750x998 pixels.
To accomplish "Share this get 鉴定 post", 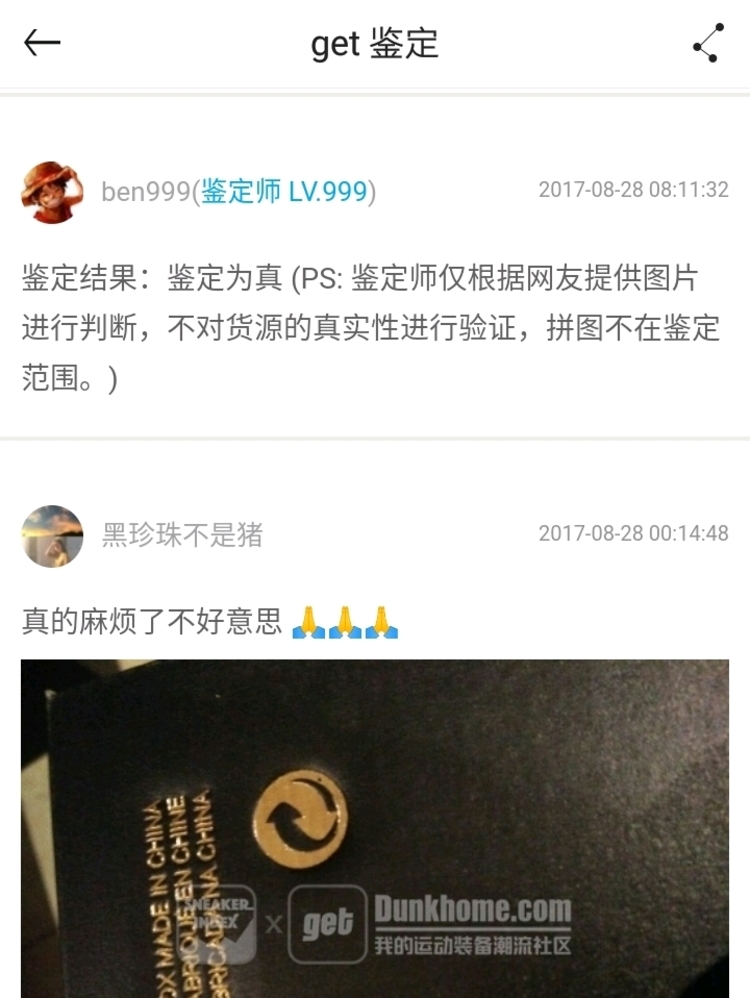I will click(x=707, y=43).
